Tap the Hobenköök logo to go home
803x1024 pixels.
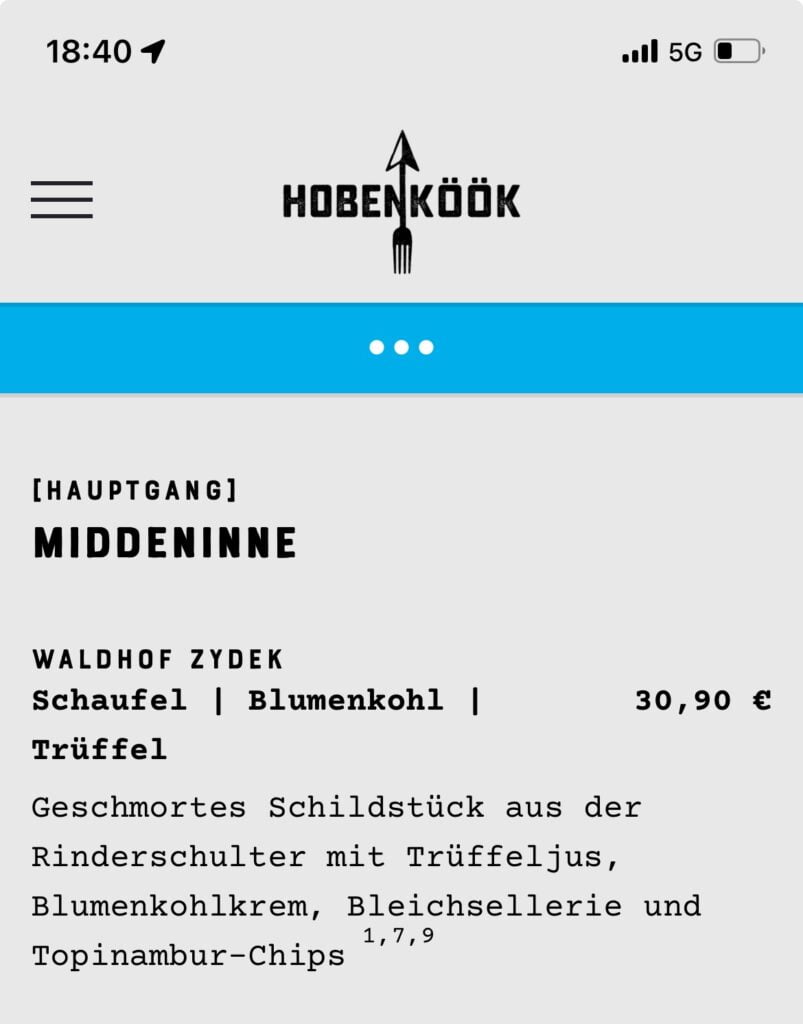pos(401,201)
